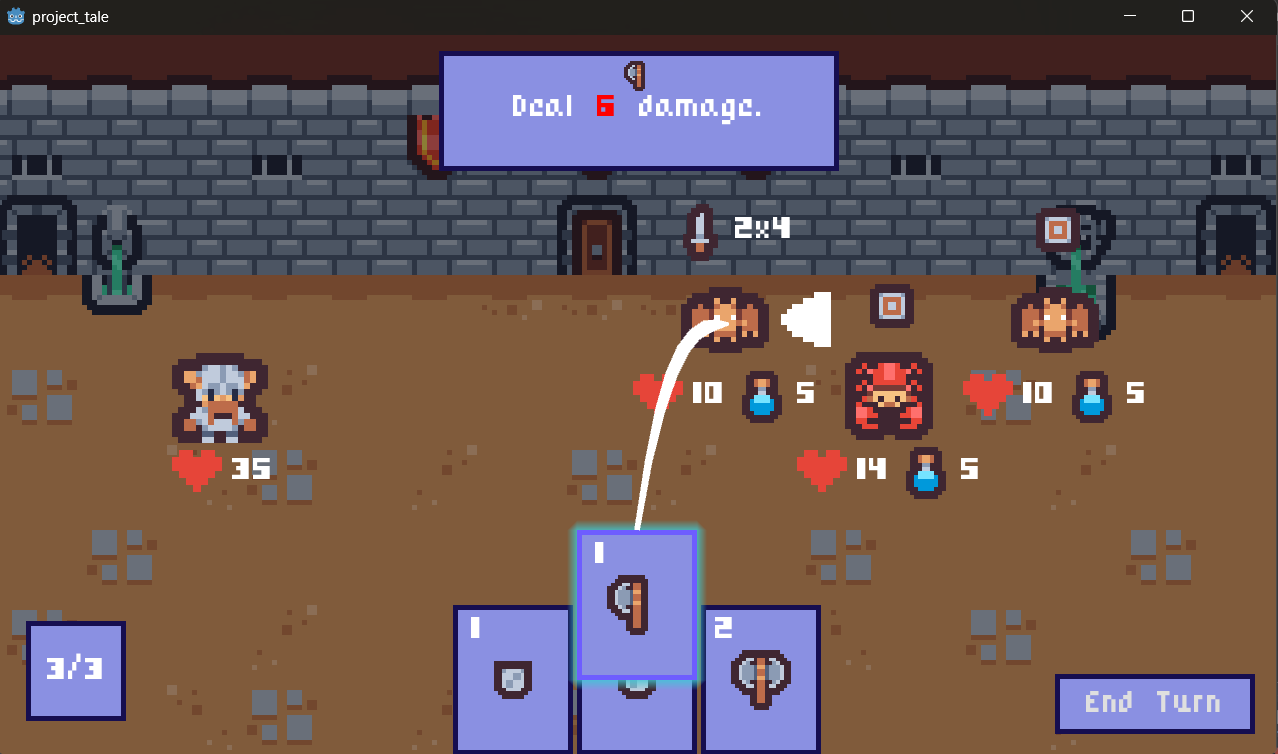Maximize the game window
The image size is (1278, 754).
tap(1188, 16)
